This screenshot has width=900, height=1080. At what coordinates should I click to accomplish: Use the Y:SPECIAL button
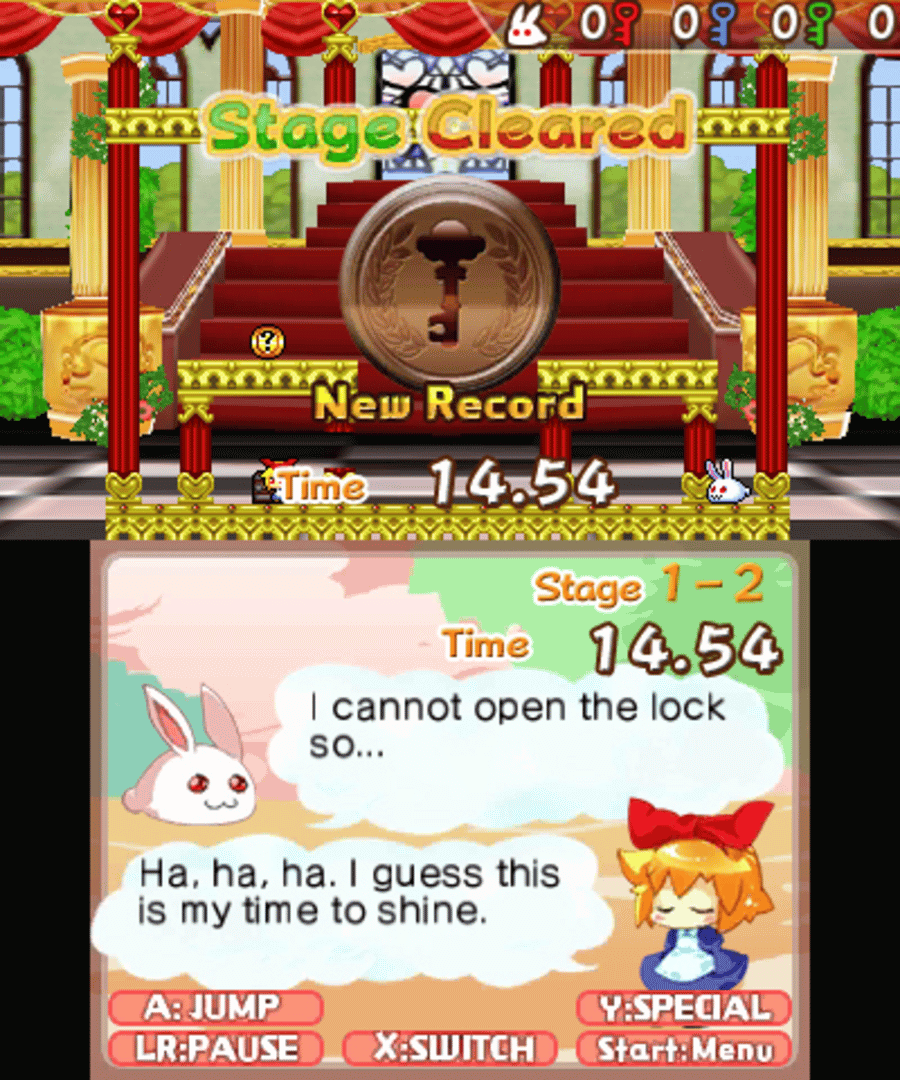tap(684, 1007)
